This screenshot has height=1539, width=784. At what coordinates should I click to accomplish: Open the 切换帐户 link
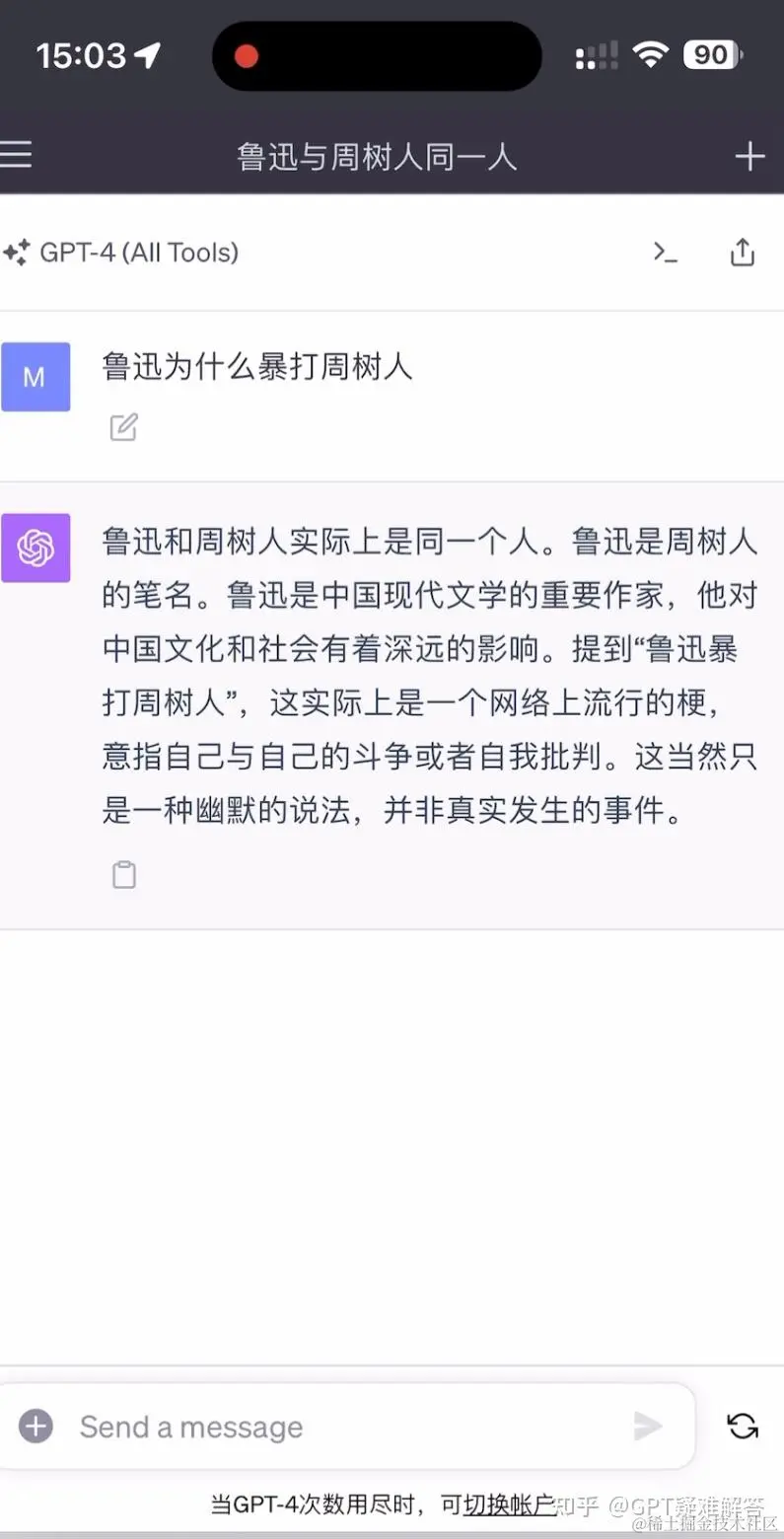[510, 1504]
